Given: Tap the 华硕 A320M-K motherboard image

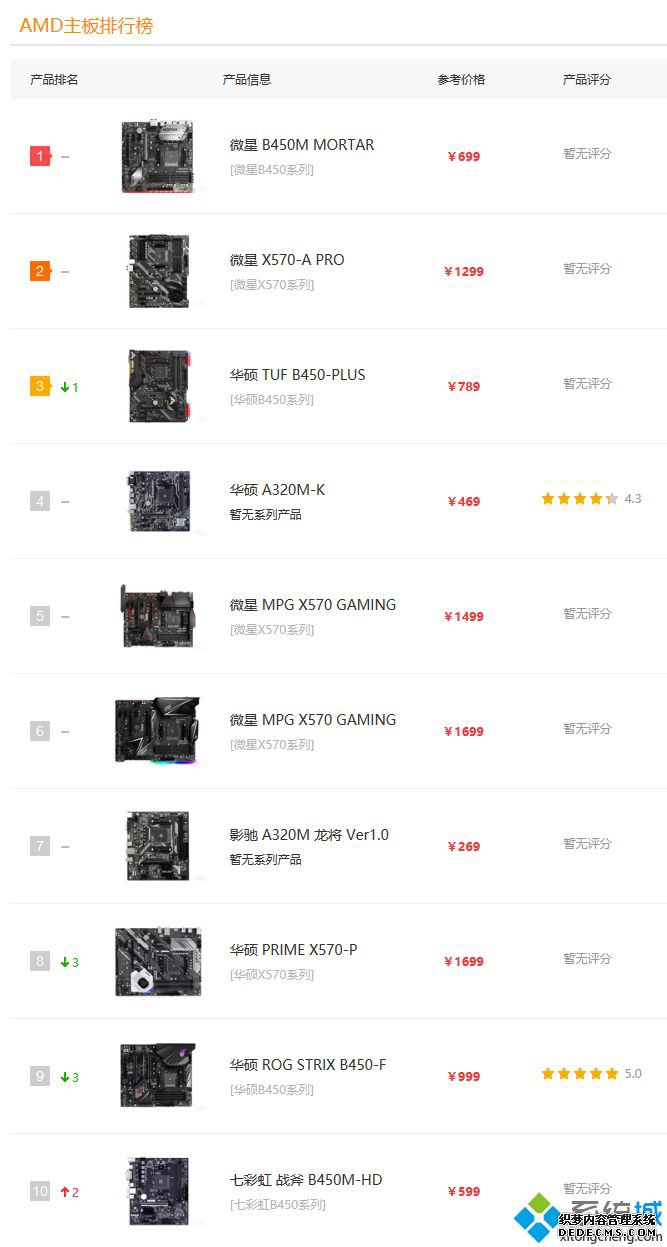Looking at the screenshot, I should click(x=158, y=501).
